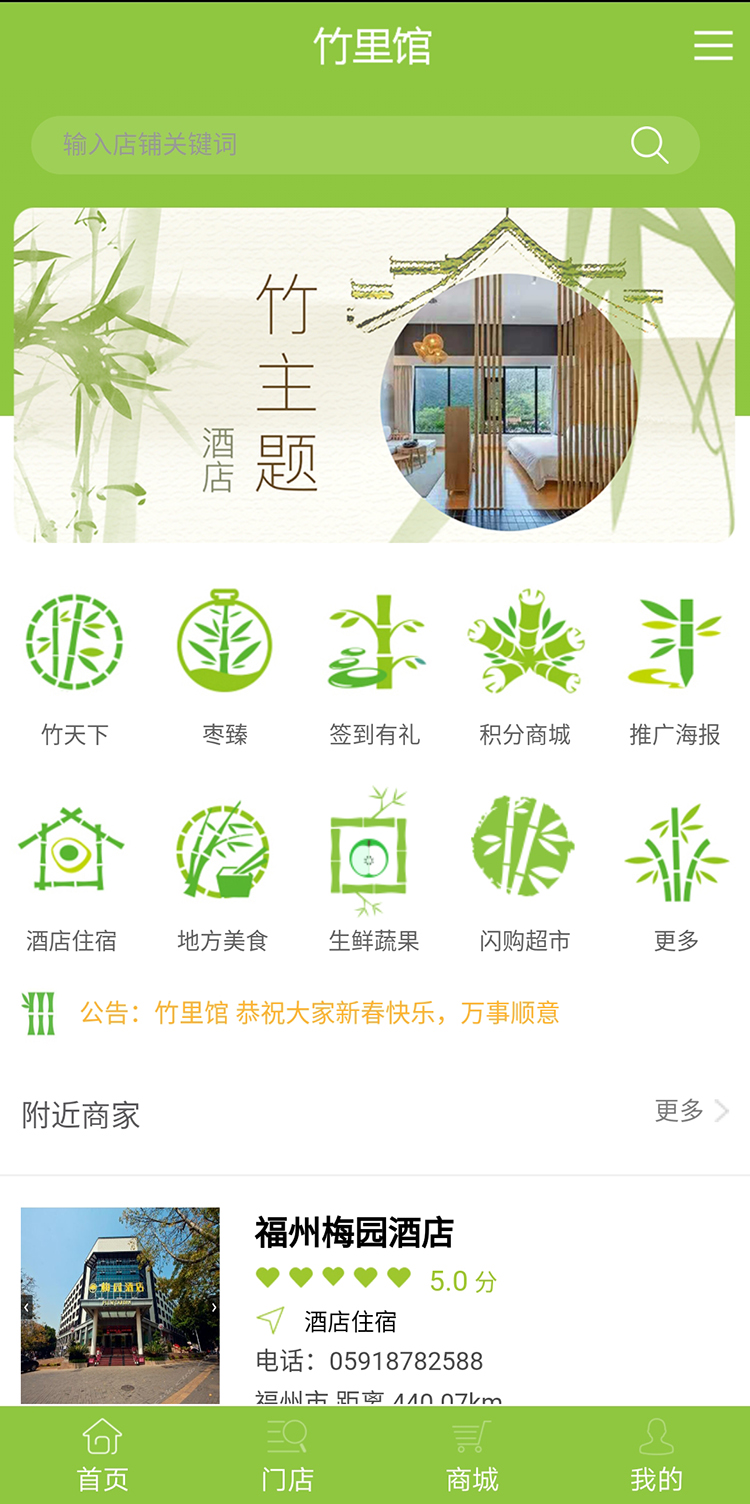This screenshot has height=1504, width=750.
Task: Open the bamboo theme hotel banner
Action: click(x=374, y=375)
